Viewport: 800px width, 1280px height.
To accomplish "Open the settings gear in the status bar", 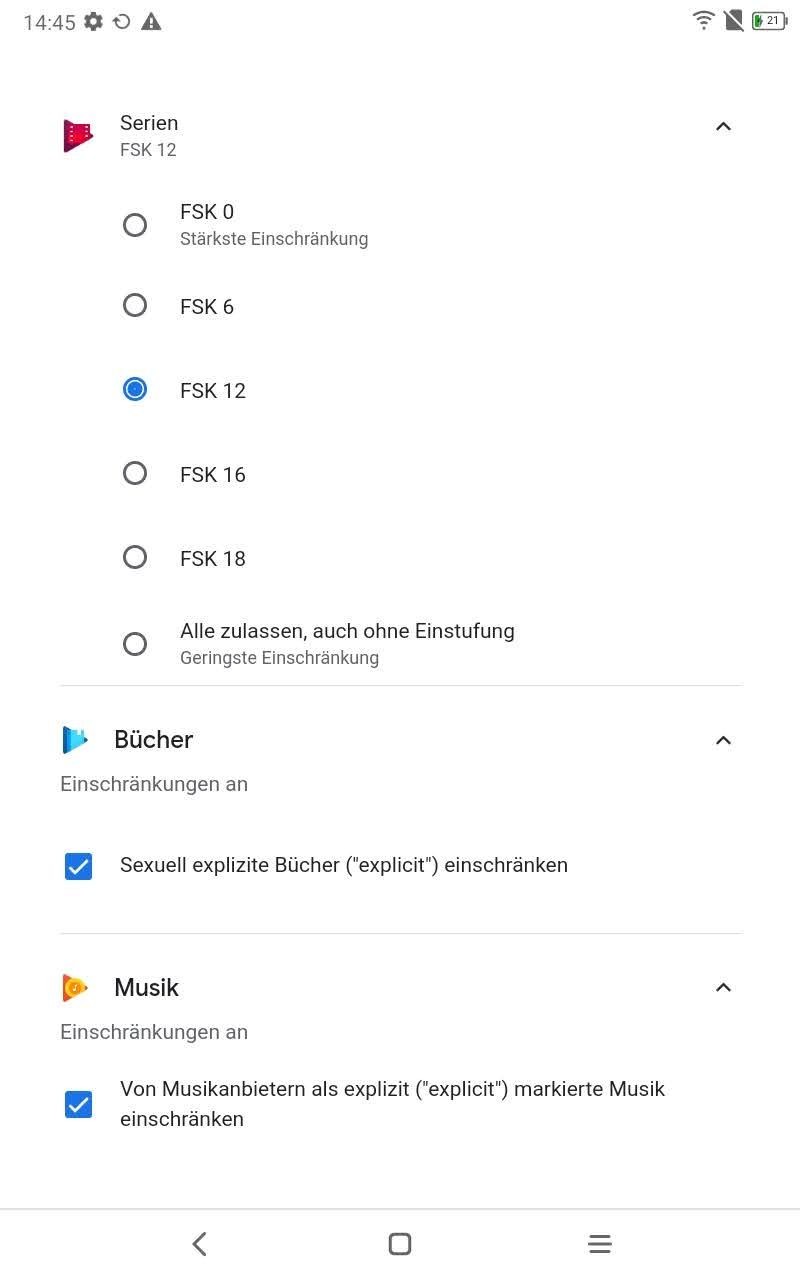I will point(93,21).
